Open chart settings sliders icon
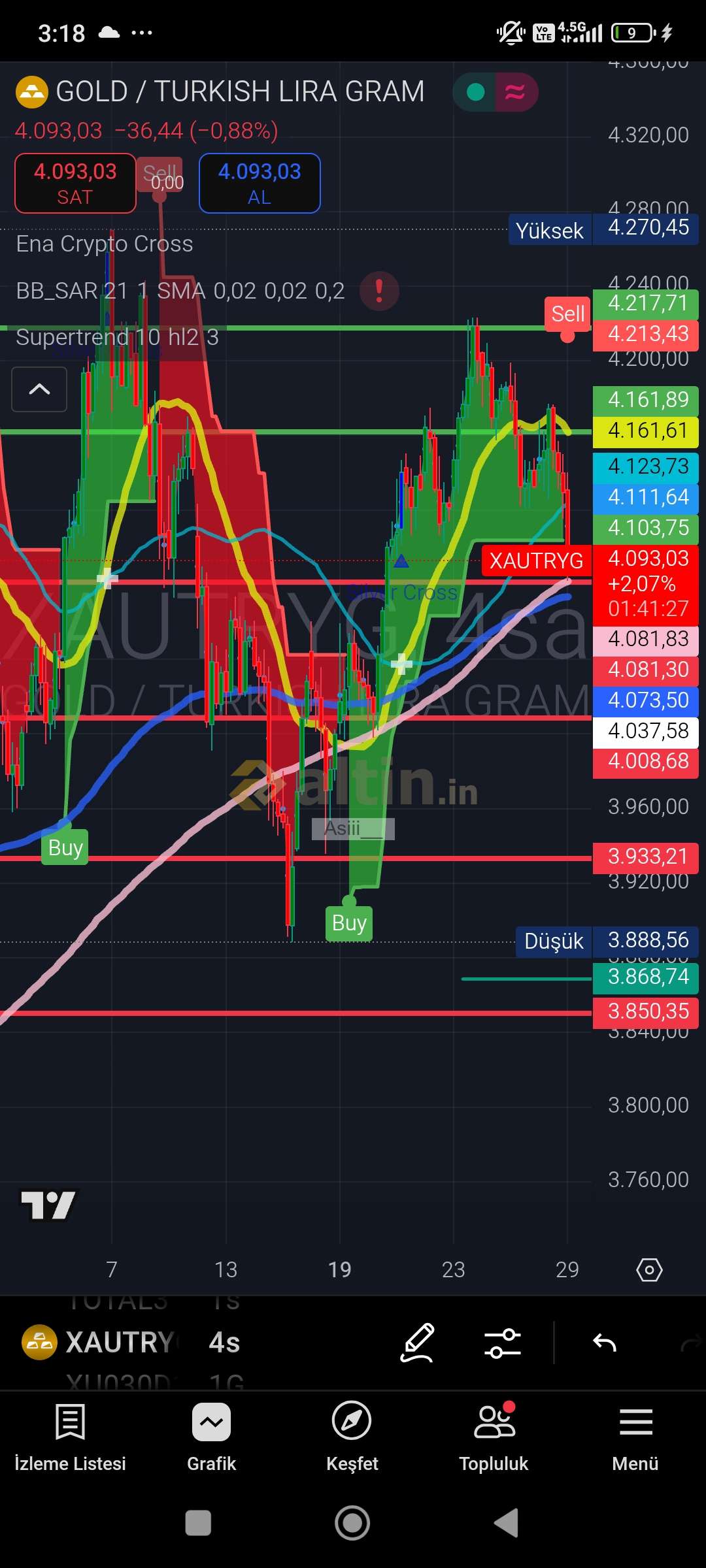 (x=502, y=1343)
